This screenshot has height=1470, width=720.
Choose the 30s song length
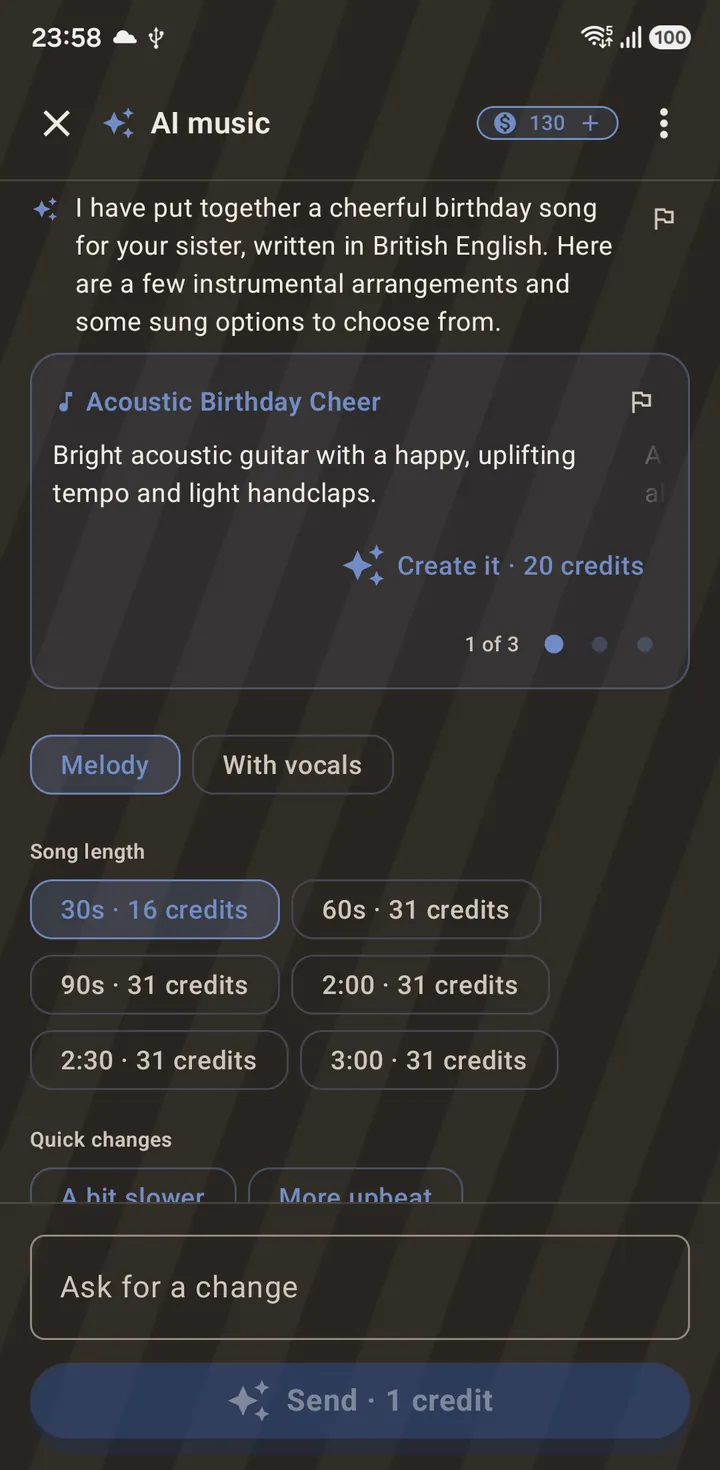155,909
